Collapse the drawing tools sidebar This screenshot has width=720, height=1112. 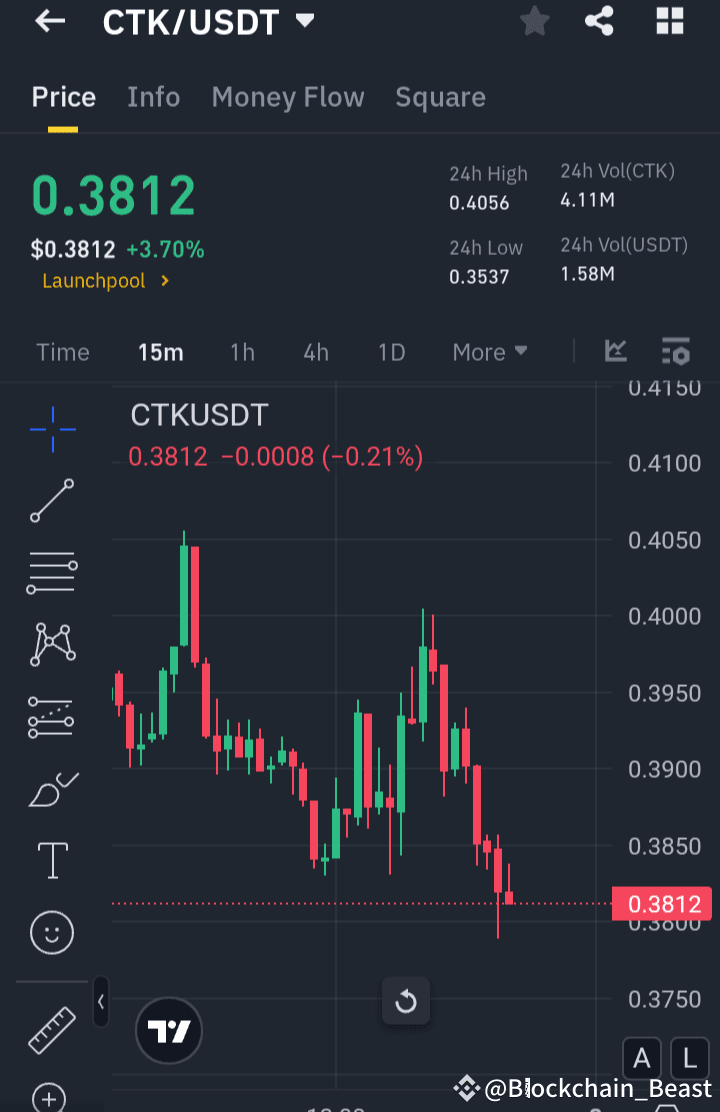pyautogui.click(x=100, y=1003)
